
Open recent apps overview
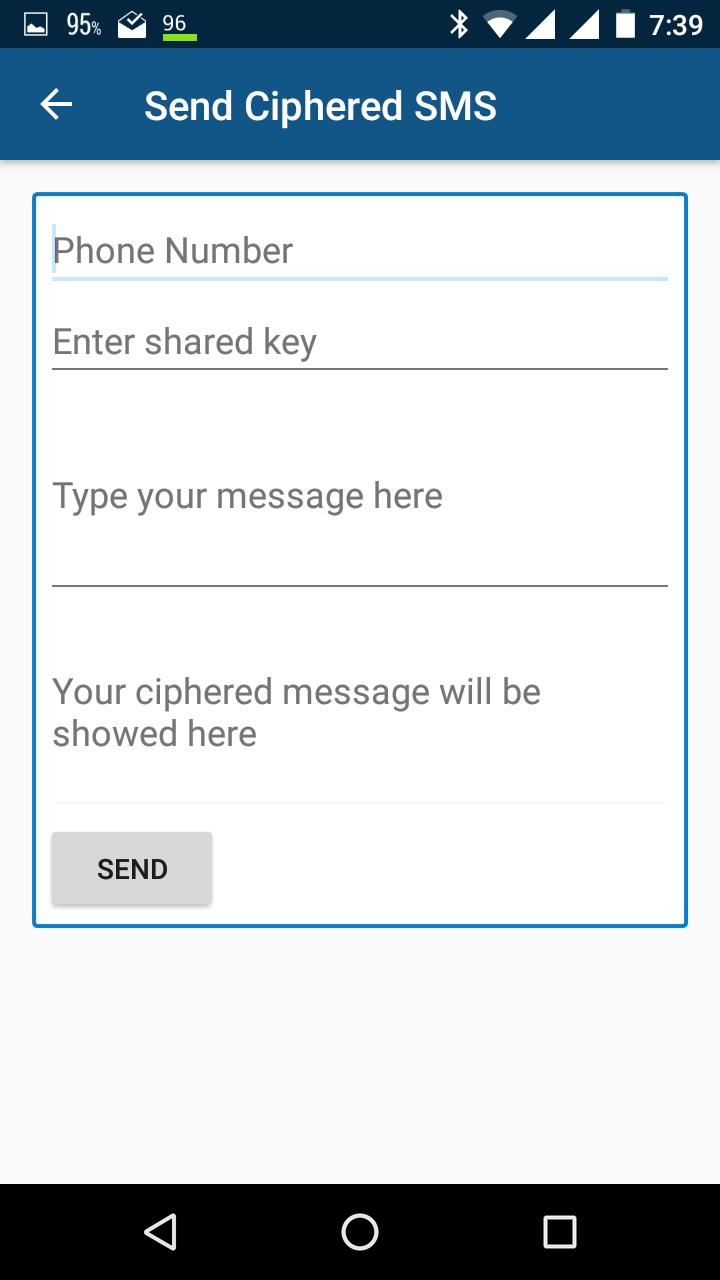[559, 1232]
